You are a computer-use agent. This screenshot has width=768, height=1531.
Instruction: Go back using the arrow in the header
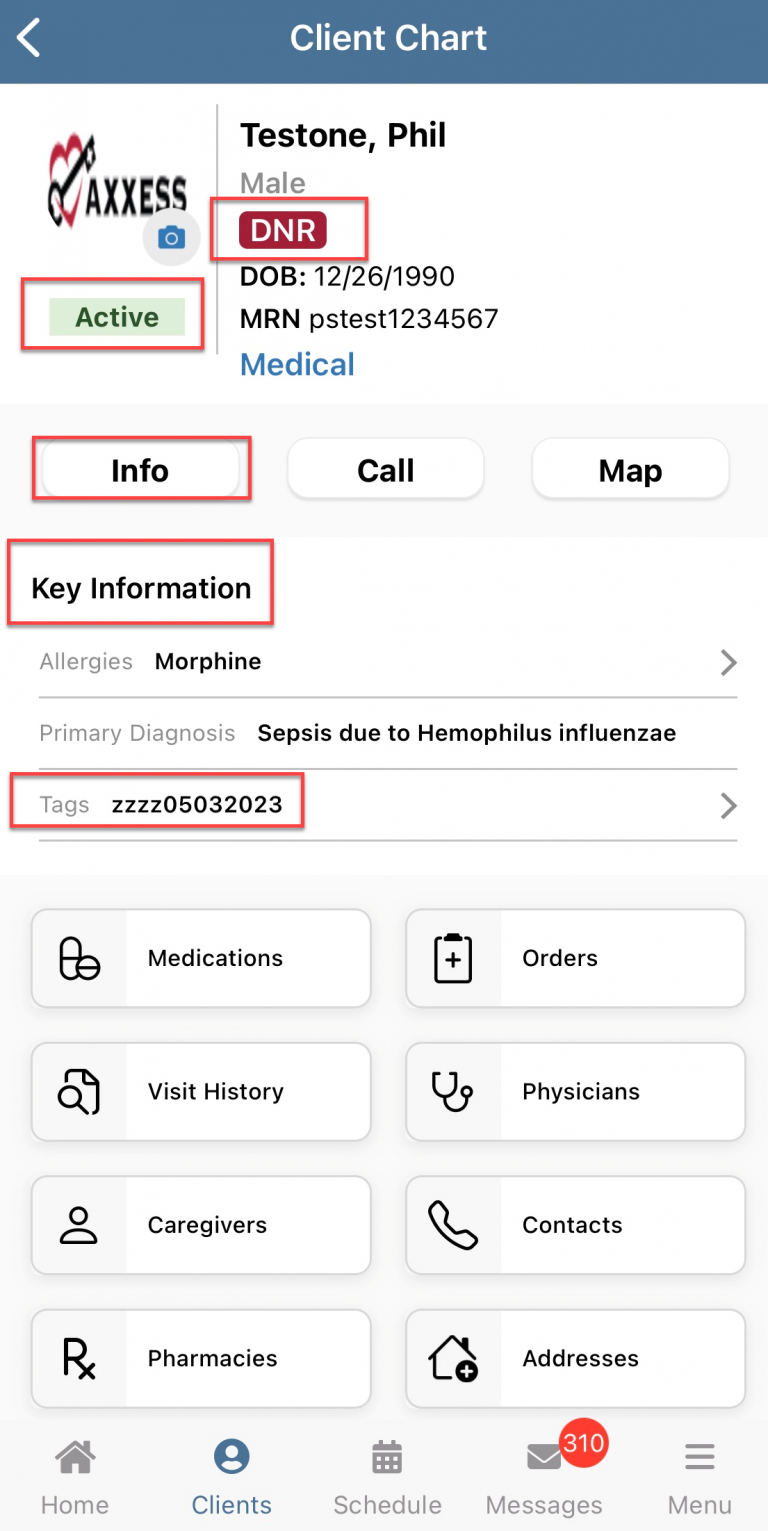pos(28,37)
